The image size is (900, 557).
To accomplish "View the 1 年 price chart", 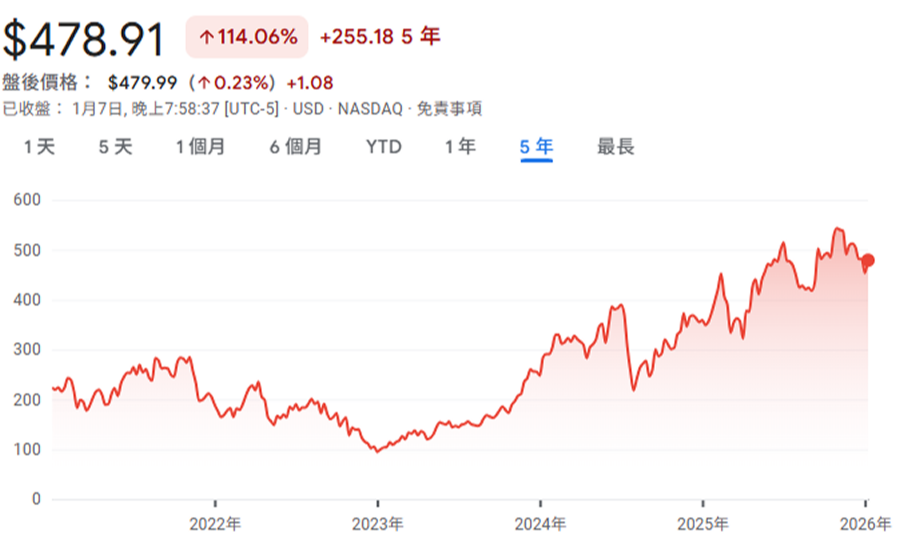I will coord(460,147).
